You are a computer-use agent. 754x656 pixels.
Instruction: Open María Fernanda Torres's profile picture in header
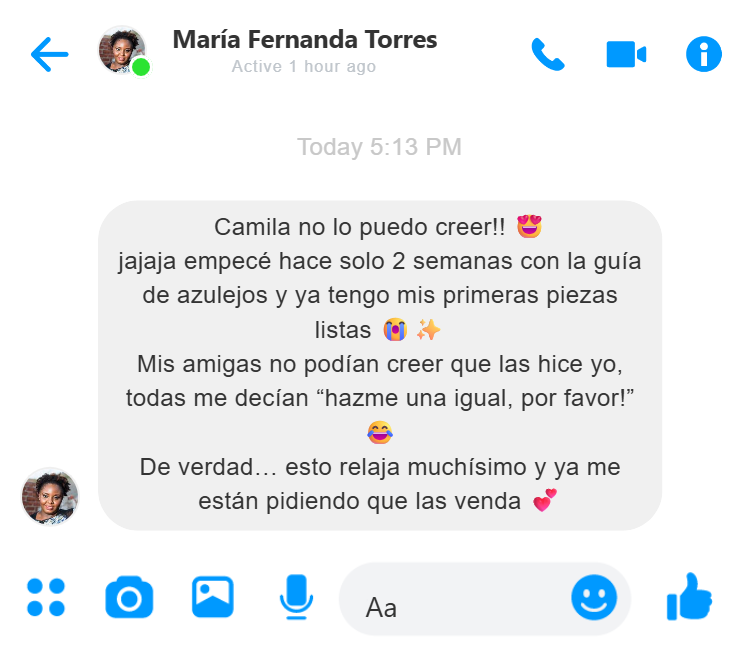coord(122,49)
